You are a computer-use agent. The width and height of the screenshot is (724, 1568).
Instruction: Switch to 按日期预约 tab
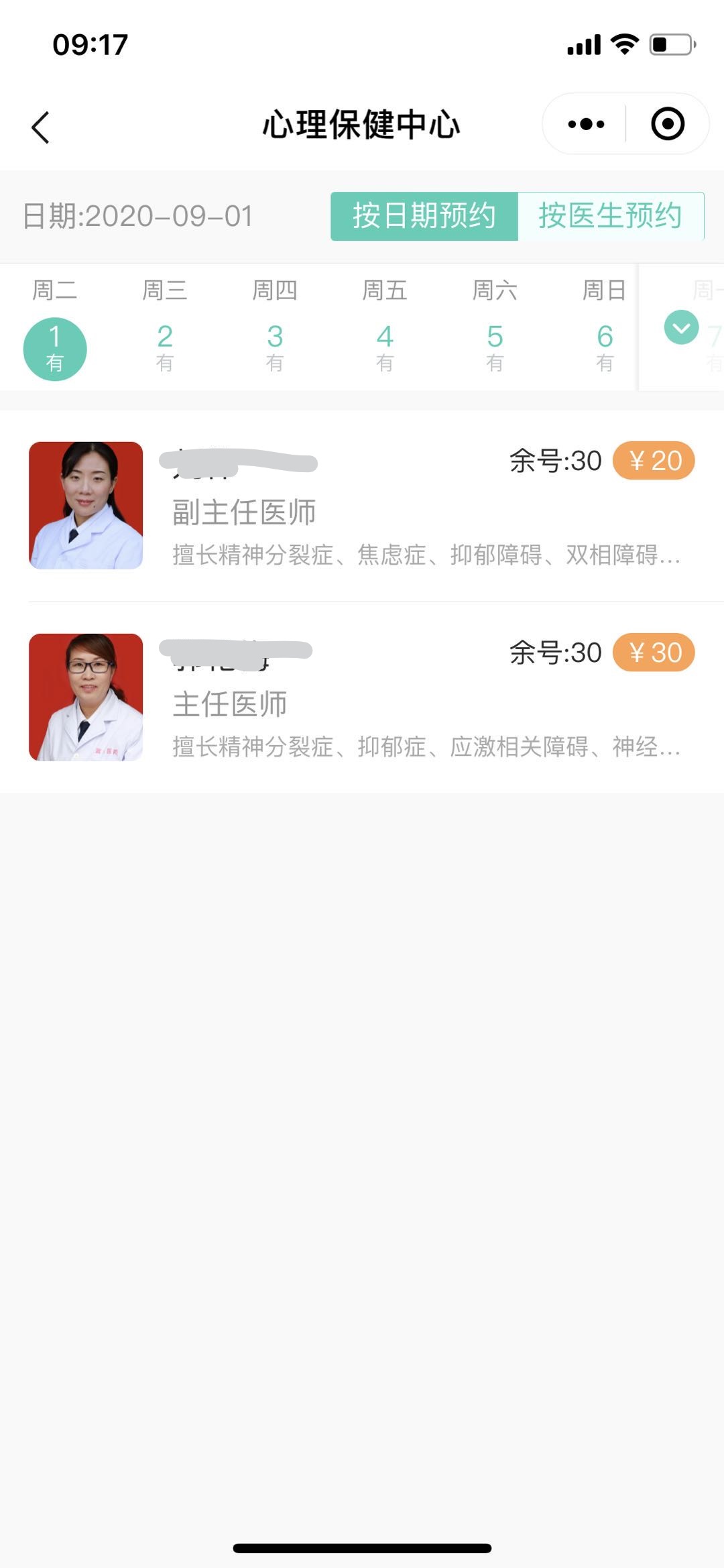pyautogui.click(x=424, y=216)
